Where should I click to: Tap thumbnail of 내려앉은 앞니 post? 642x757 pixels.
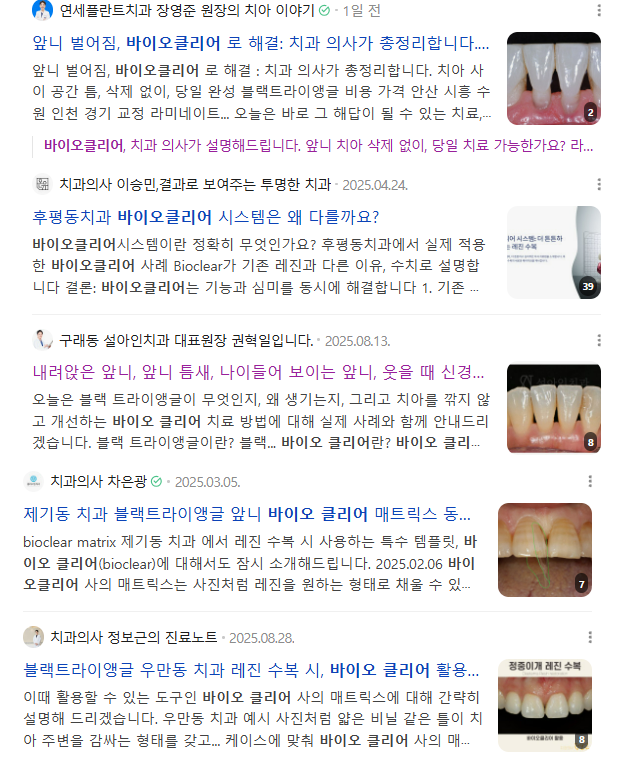pos(553,409)
